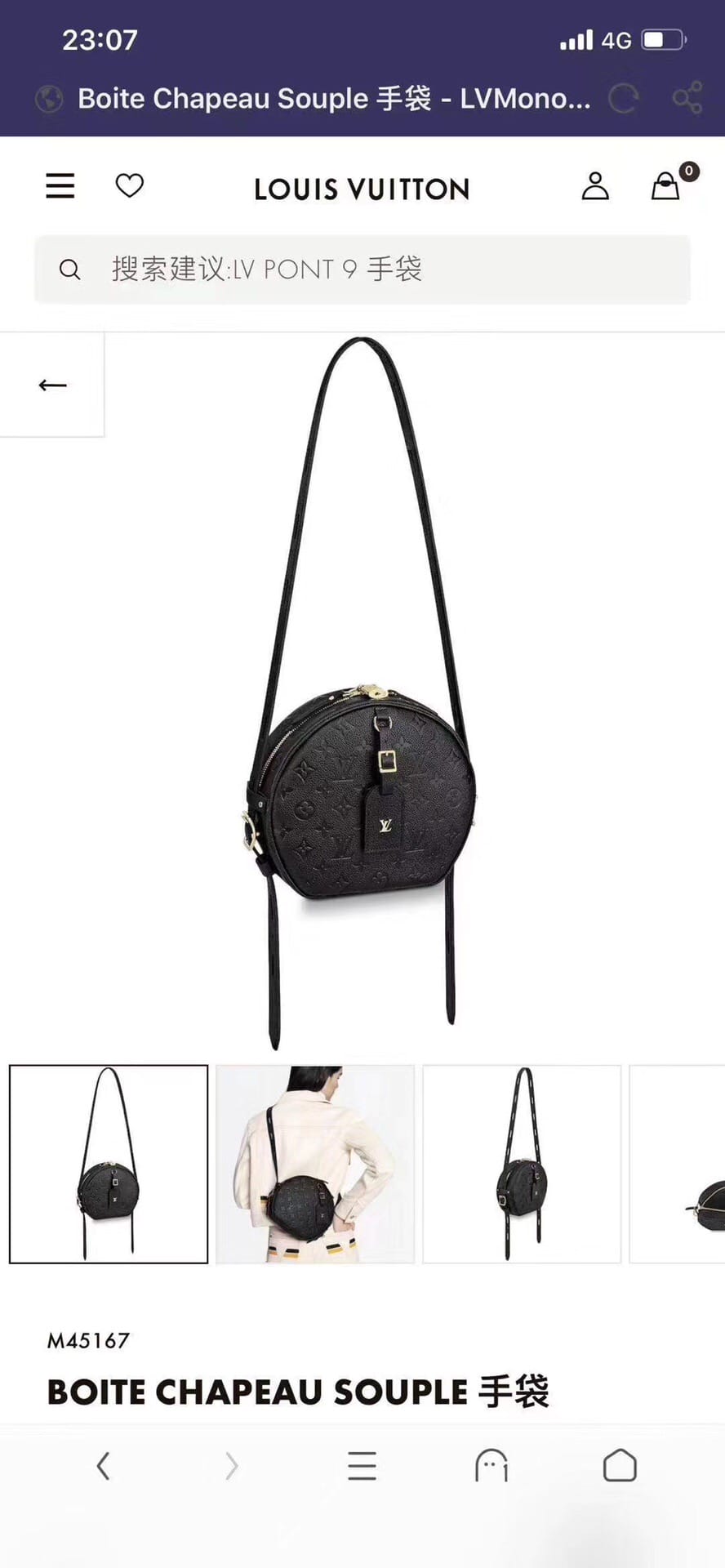Open the wishlist heart icon
Screen dimensions: 725x1568
tap(129, 185)
